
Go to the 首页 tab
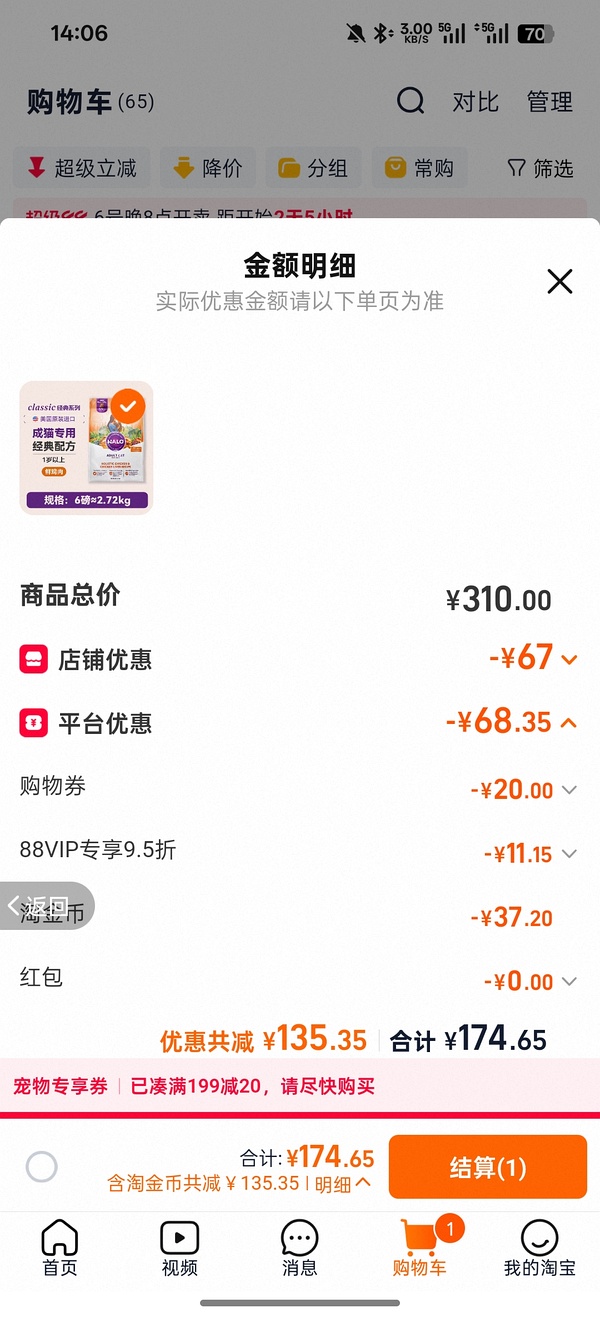[x=60, y=1249]
